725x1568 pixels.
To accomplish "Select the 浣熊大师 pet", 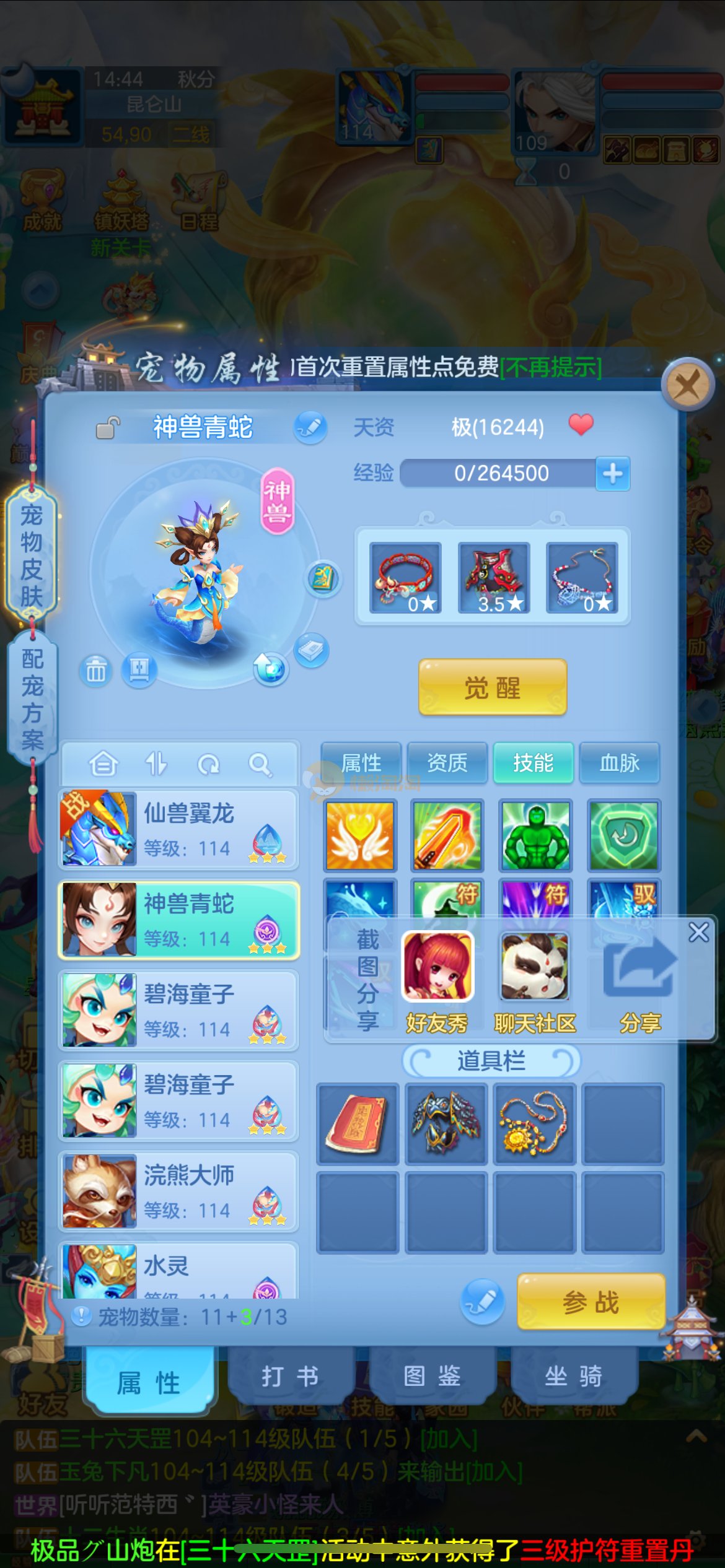I will [x=178, y=1191].
